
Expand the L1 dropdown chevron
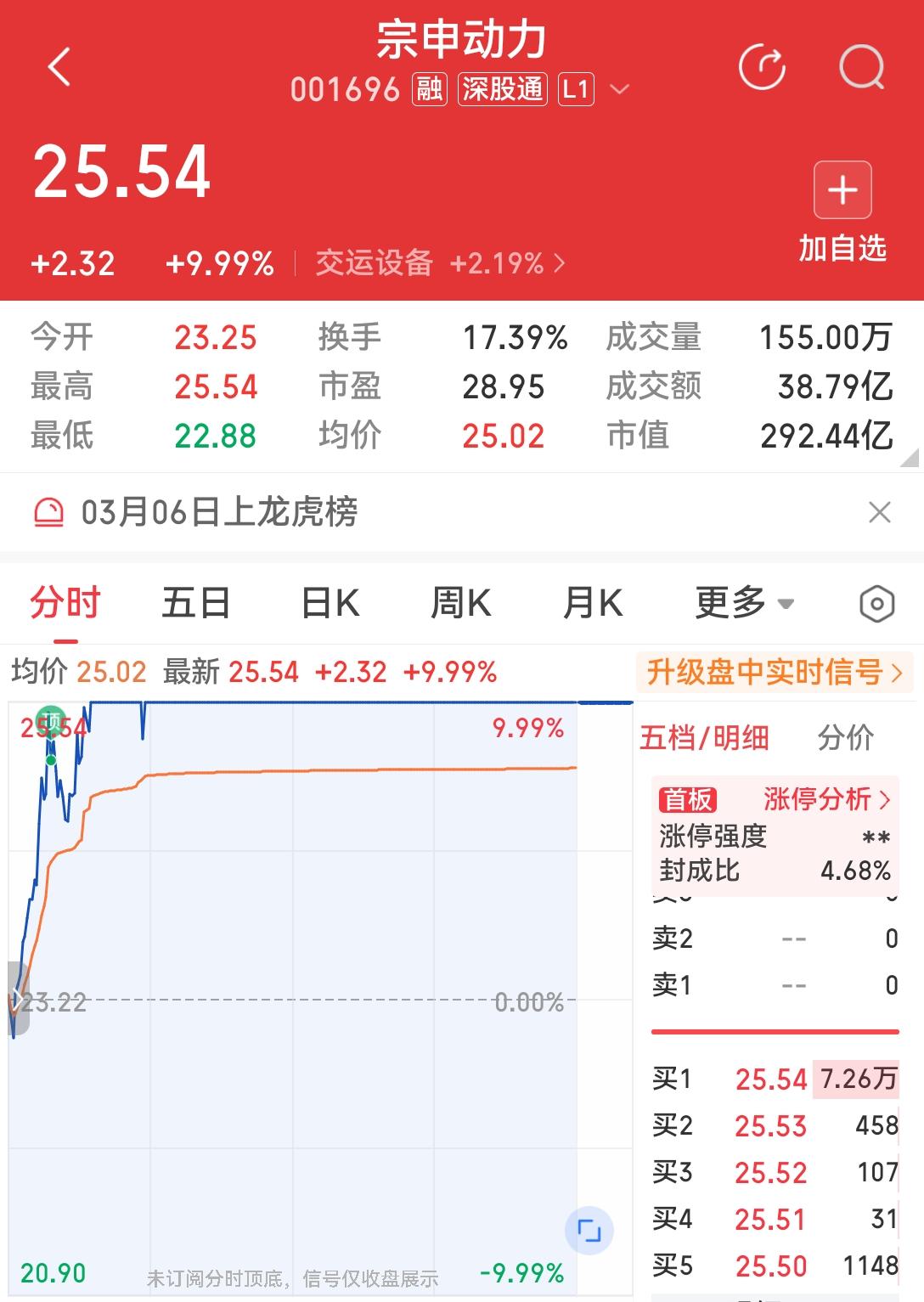[x=619, y=89]
